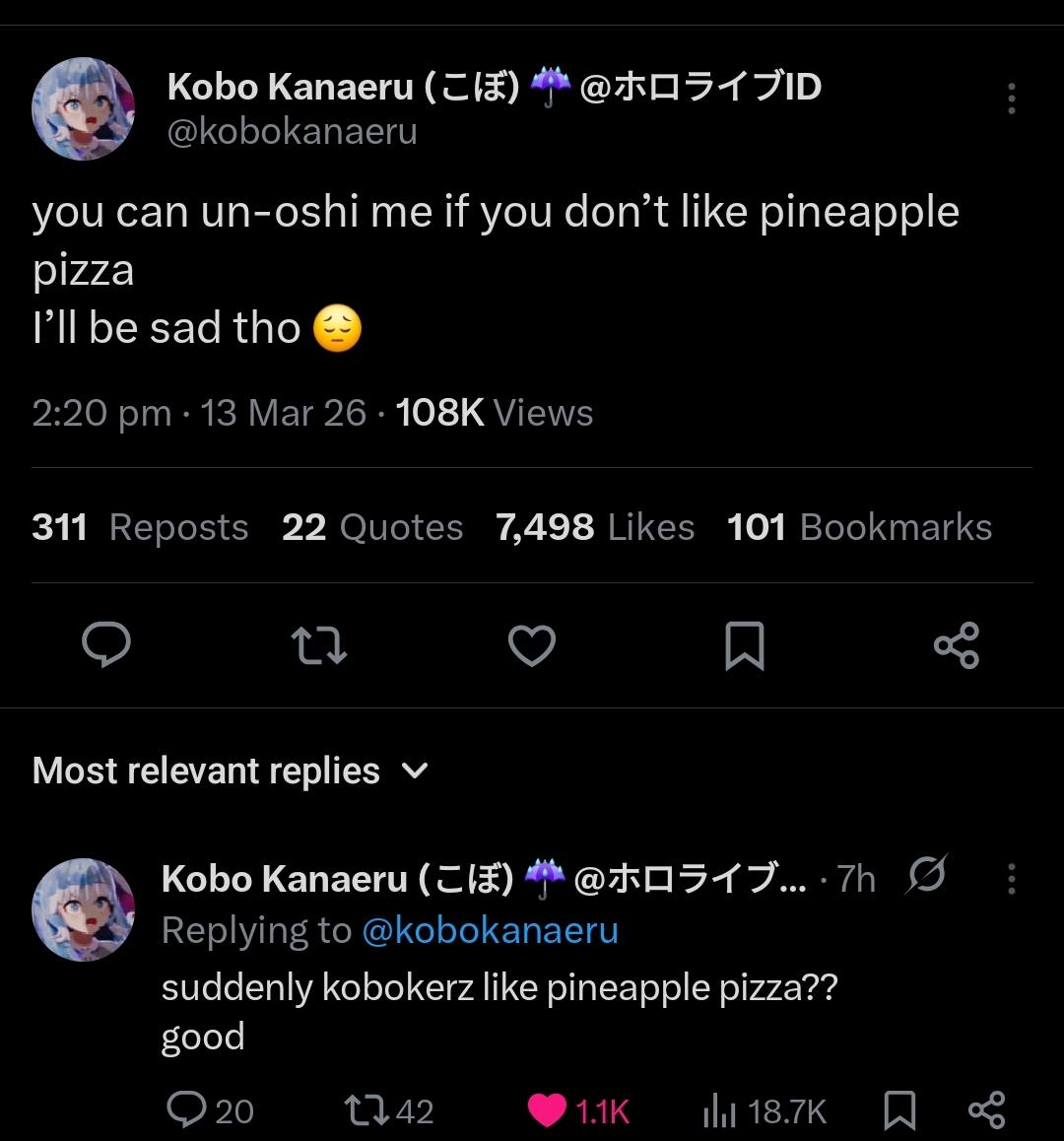Tap the crossed-circle icon beside 7h on reply
This screenshot has height=1141, width=1064.
pyautogui.click(x=926, y=874)
